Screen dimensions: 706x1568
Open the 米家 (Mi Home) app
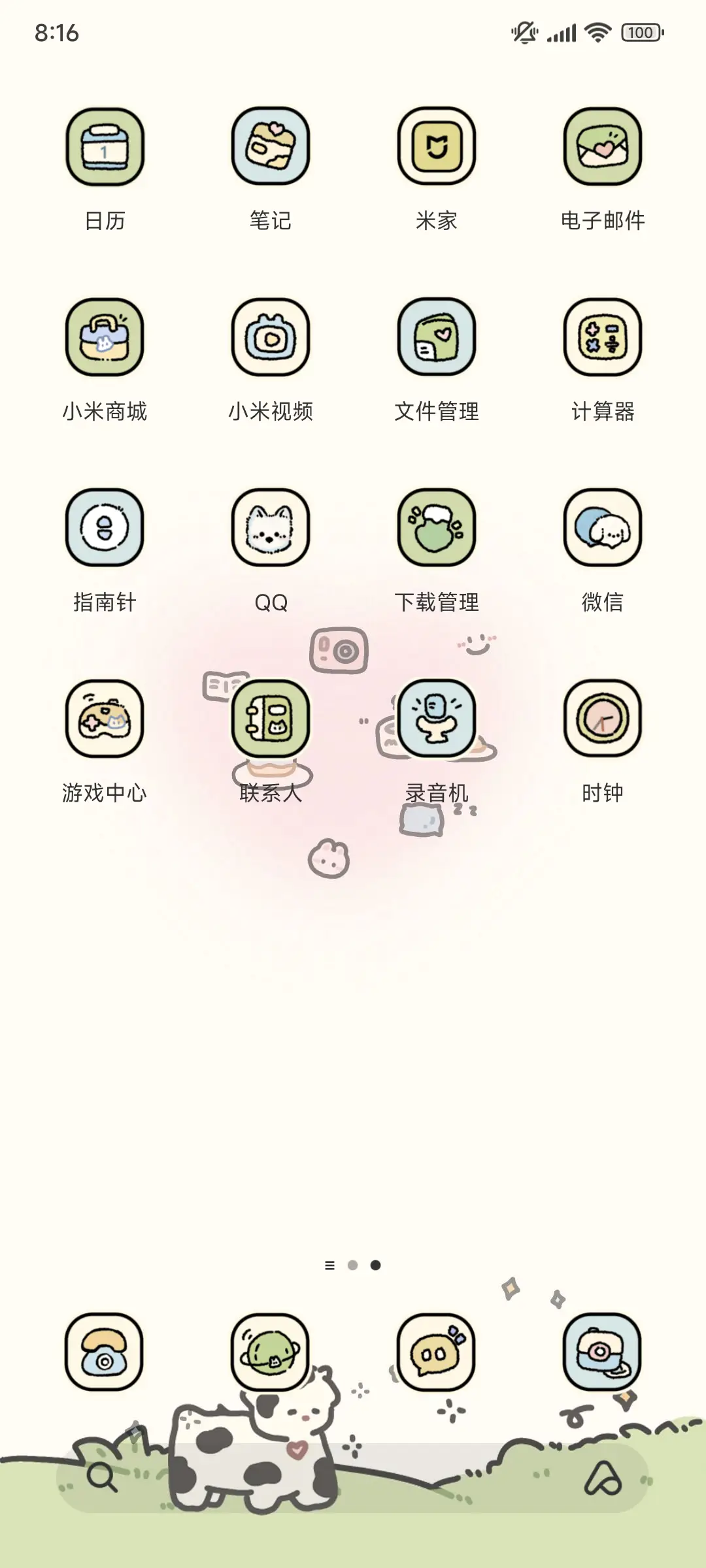click(x=436, y=148)
